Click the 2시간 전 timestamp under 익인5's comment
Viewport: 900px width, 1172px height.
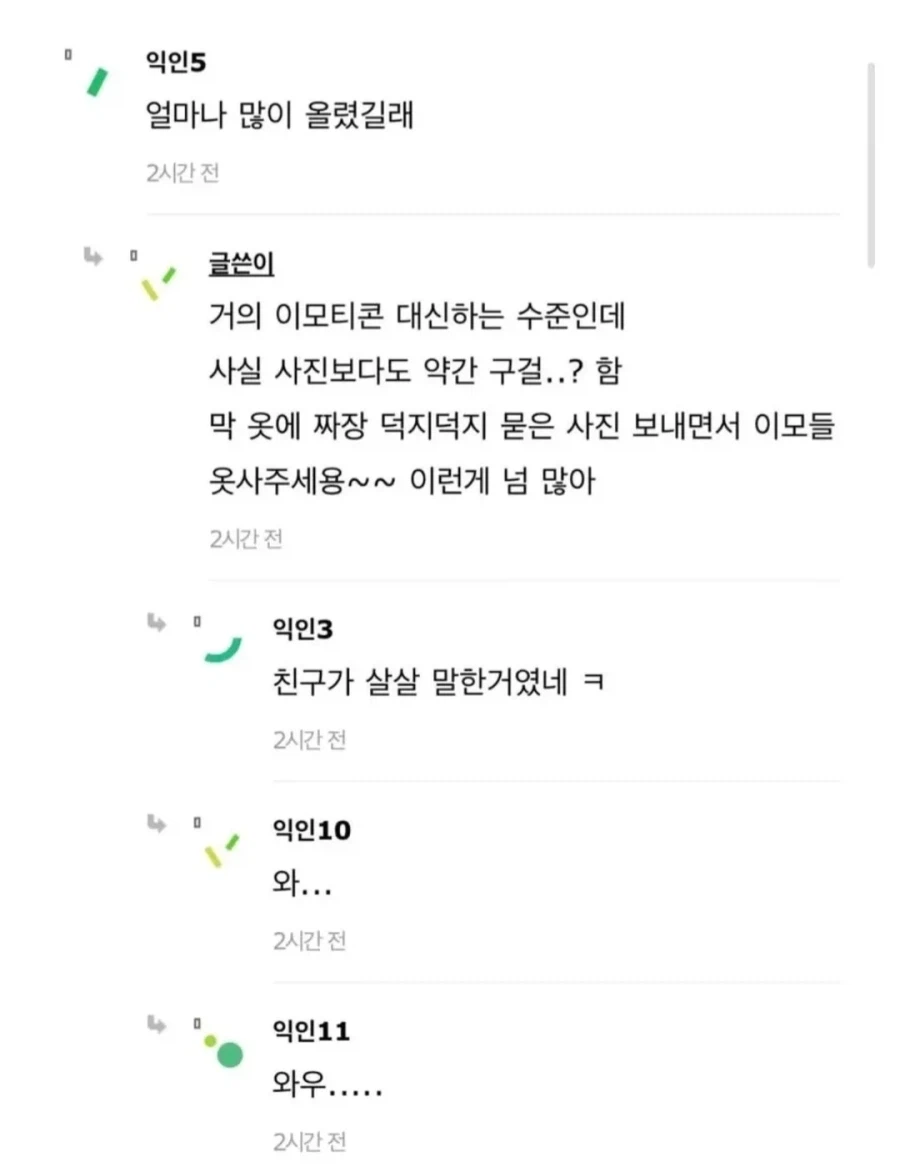click(x=185, y=174)
